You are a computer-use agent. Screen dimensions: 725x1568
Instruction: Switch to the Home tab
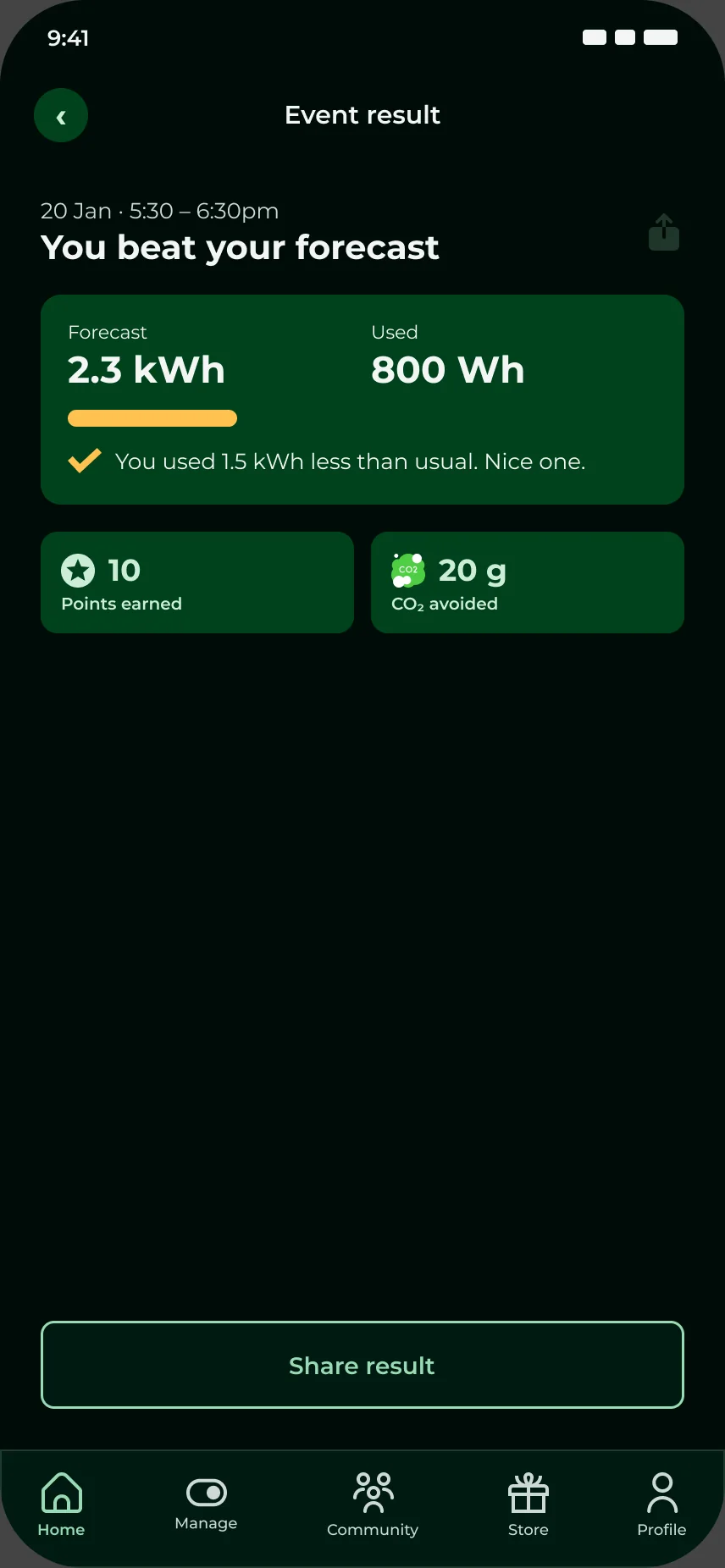click(x=61, y=1505)
